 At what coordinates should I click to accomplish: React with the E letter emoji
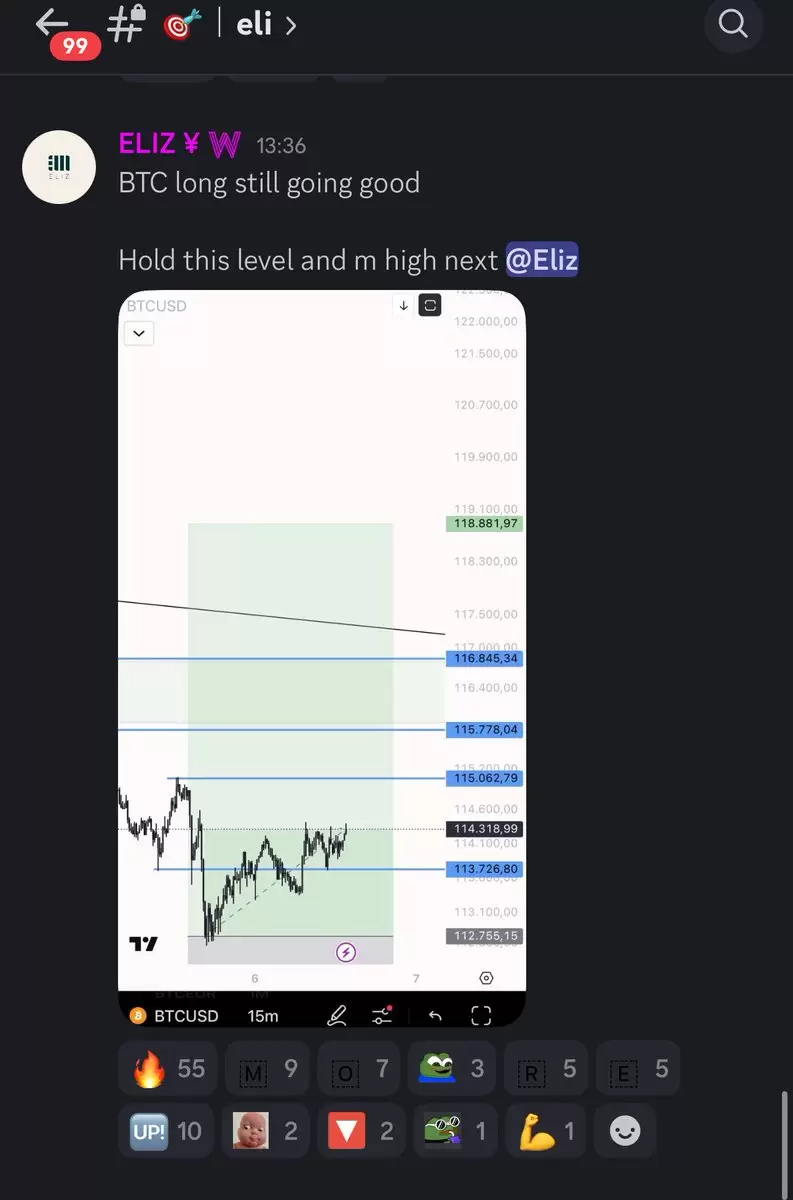(x=638, y=1069)
